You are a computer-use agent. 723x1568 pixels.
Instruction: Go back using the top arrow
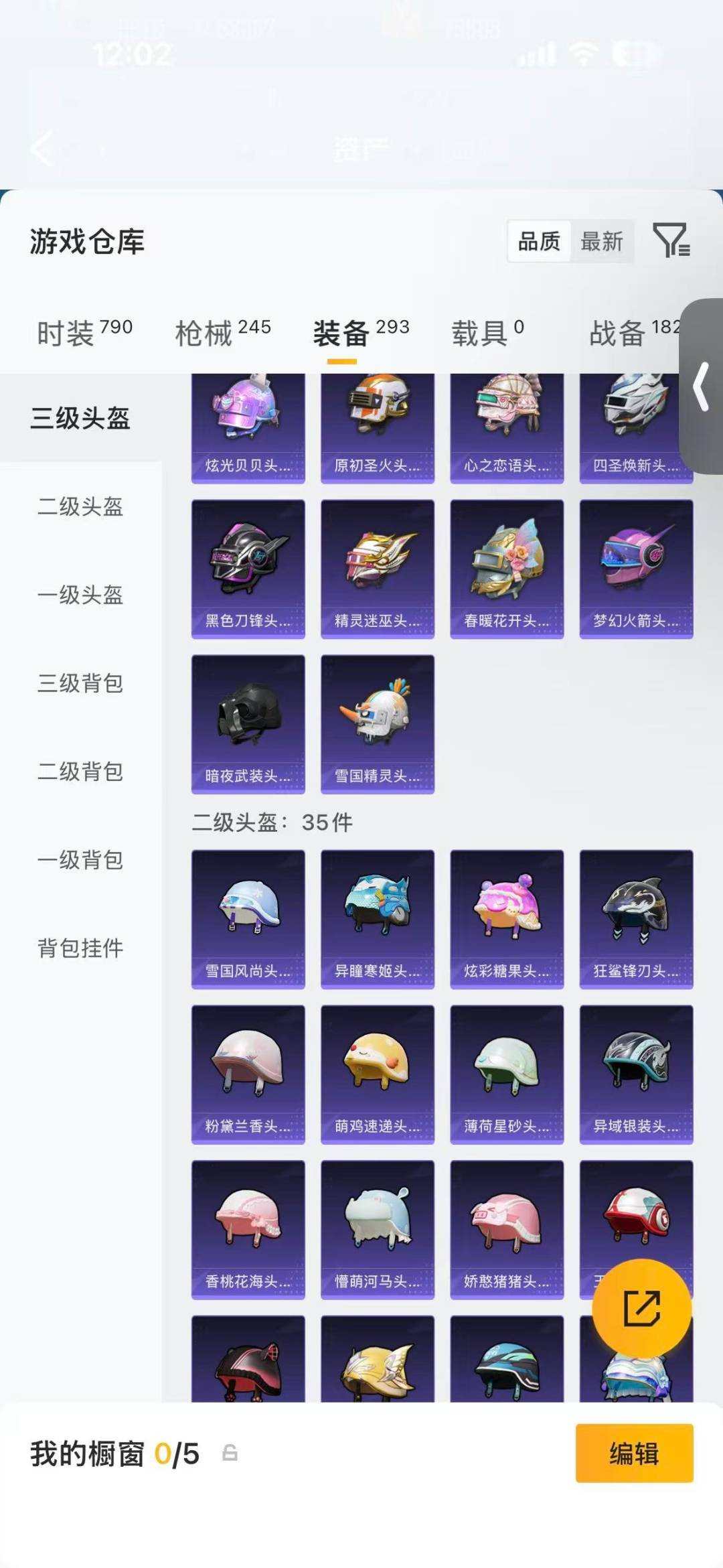tap(42, 148)
